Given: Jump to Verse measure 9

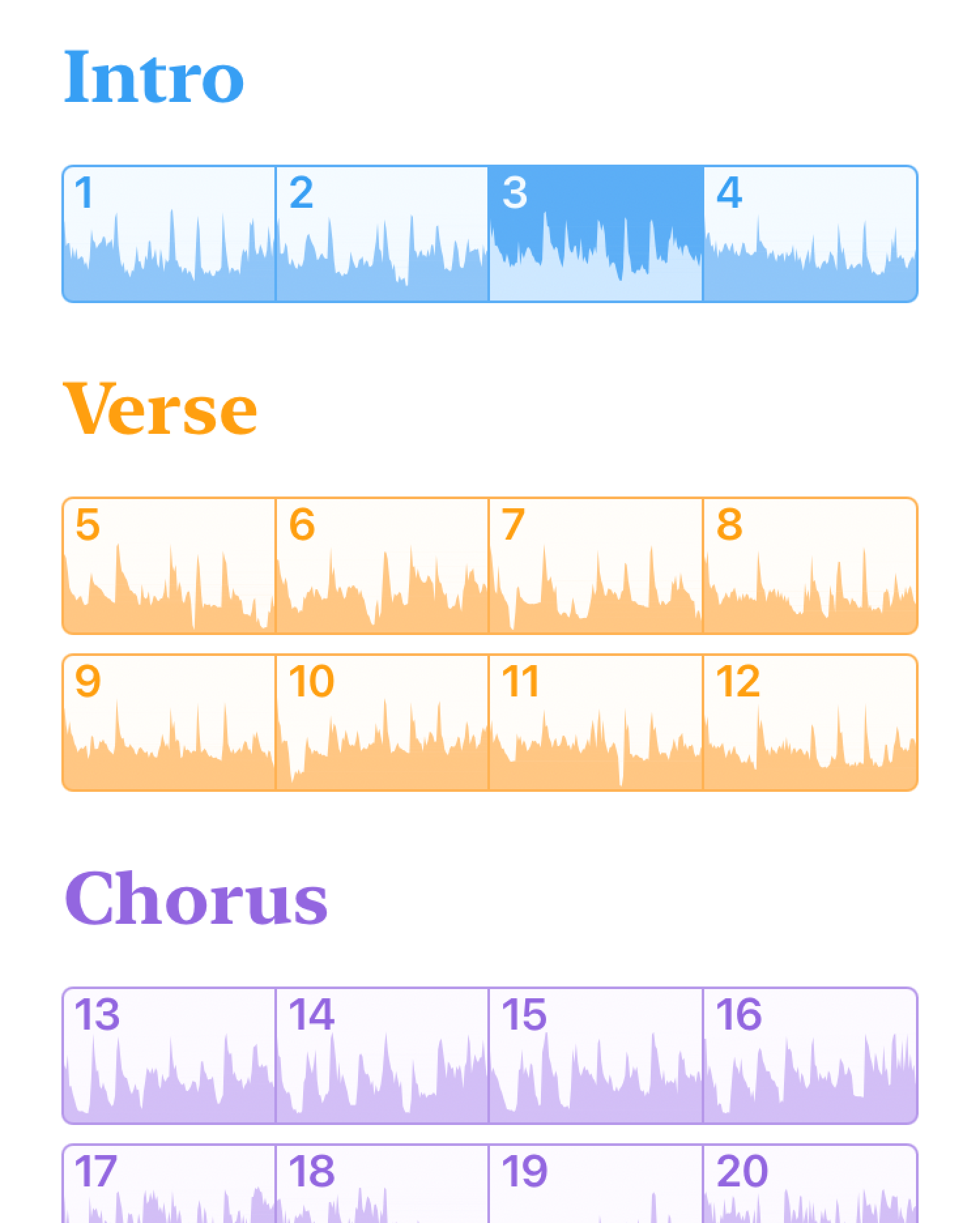Looking at the screenshot, I should (169, 723).
